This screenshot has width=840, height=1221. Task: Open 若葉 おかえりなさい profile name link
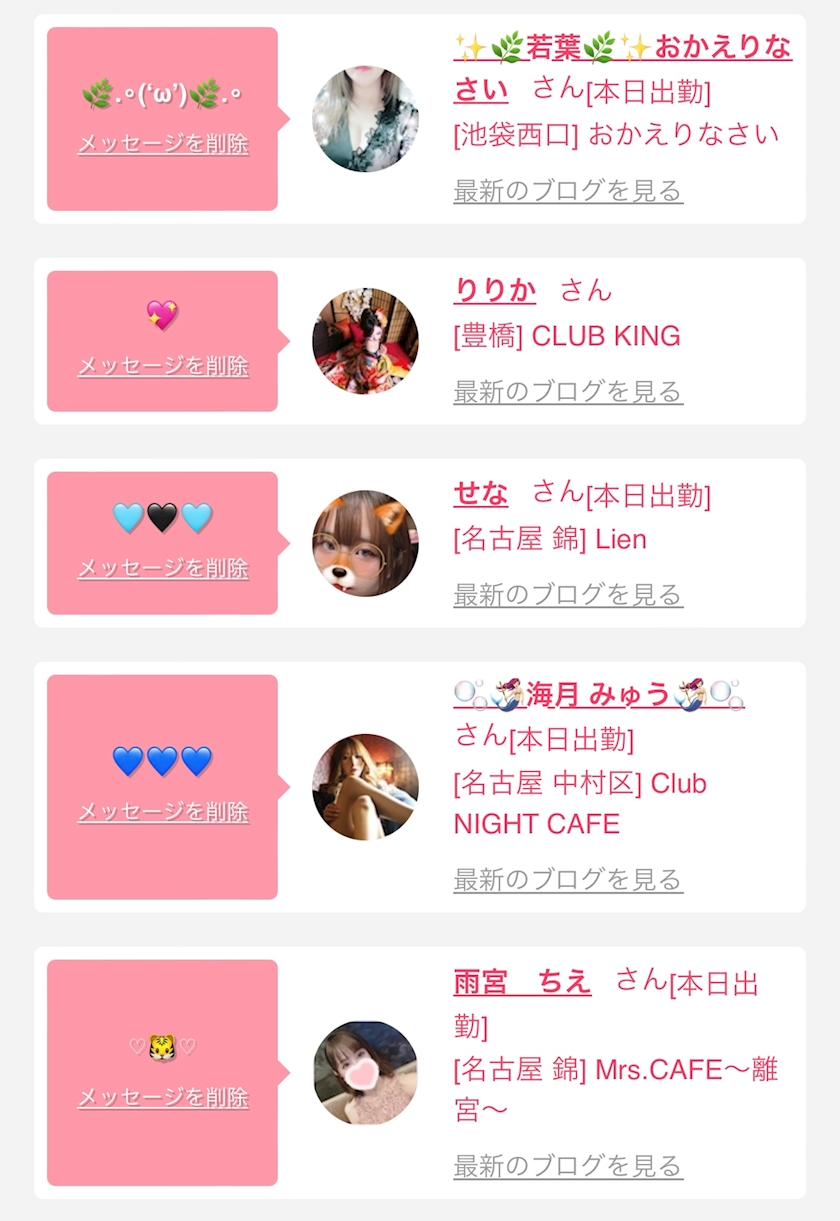pos(622,67)
